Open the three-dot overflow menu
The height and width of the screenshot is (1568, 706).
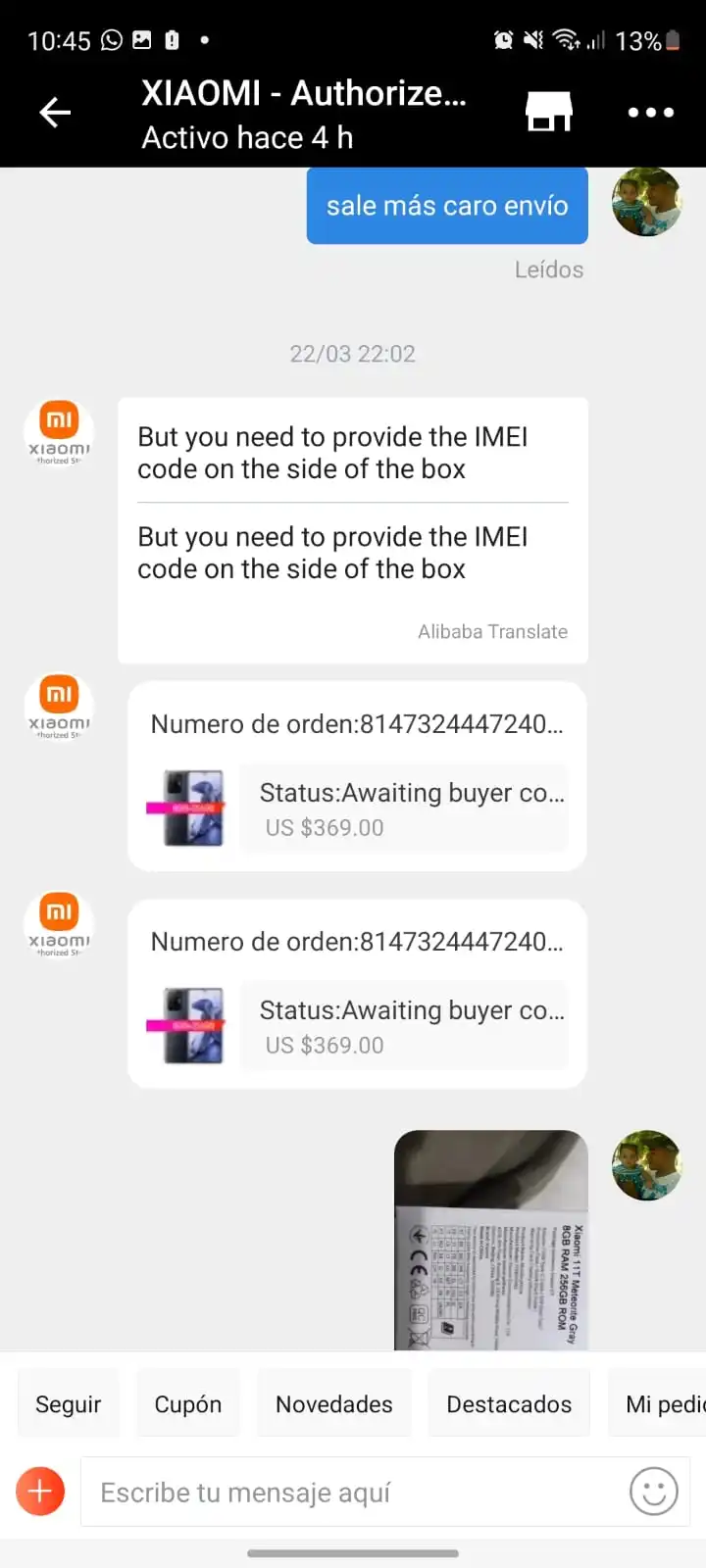click(x=650, y=113)
